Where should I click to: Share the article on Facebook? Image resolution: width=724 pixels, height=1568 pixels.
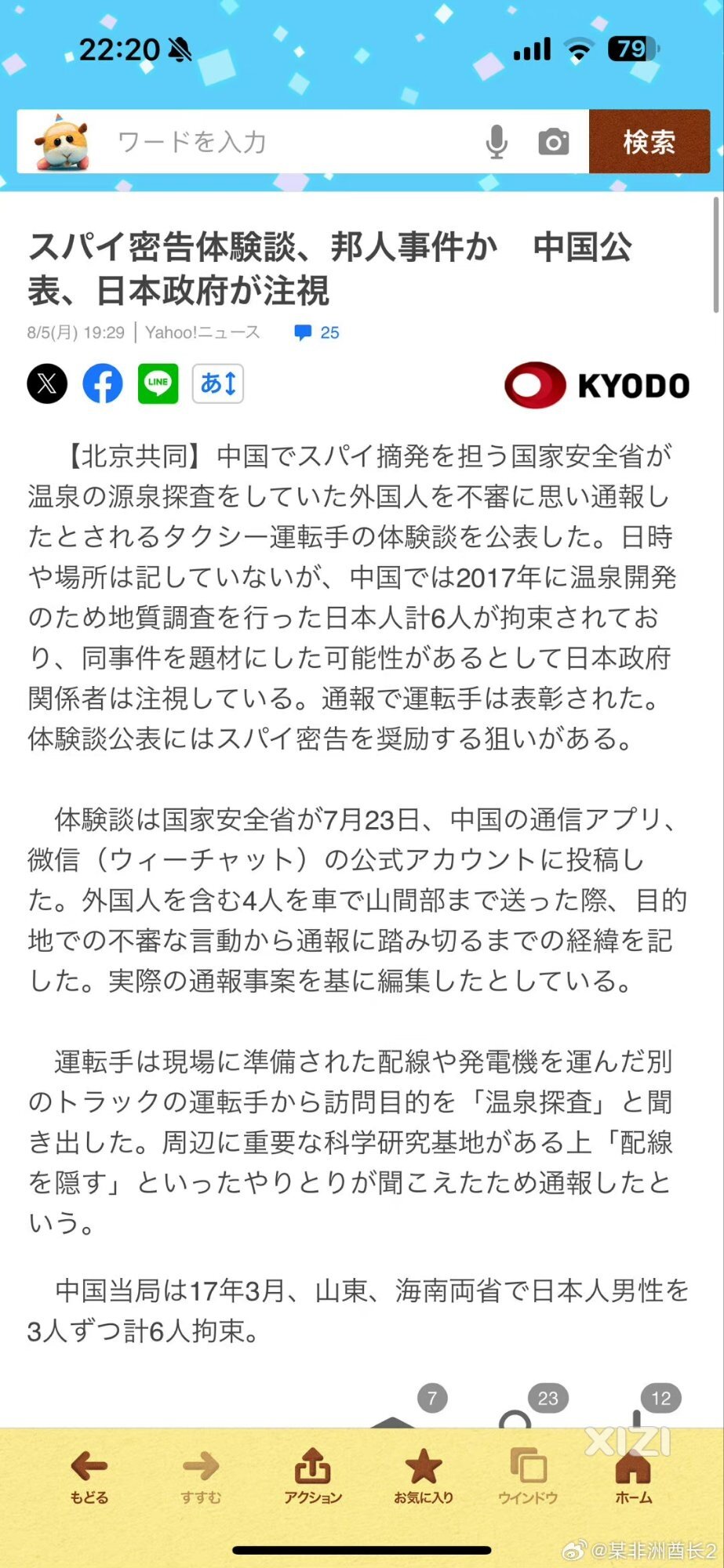tap(103, 383)
